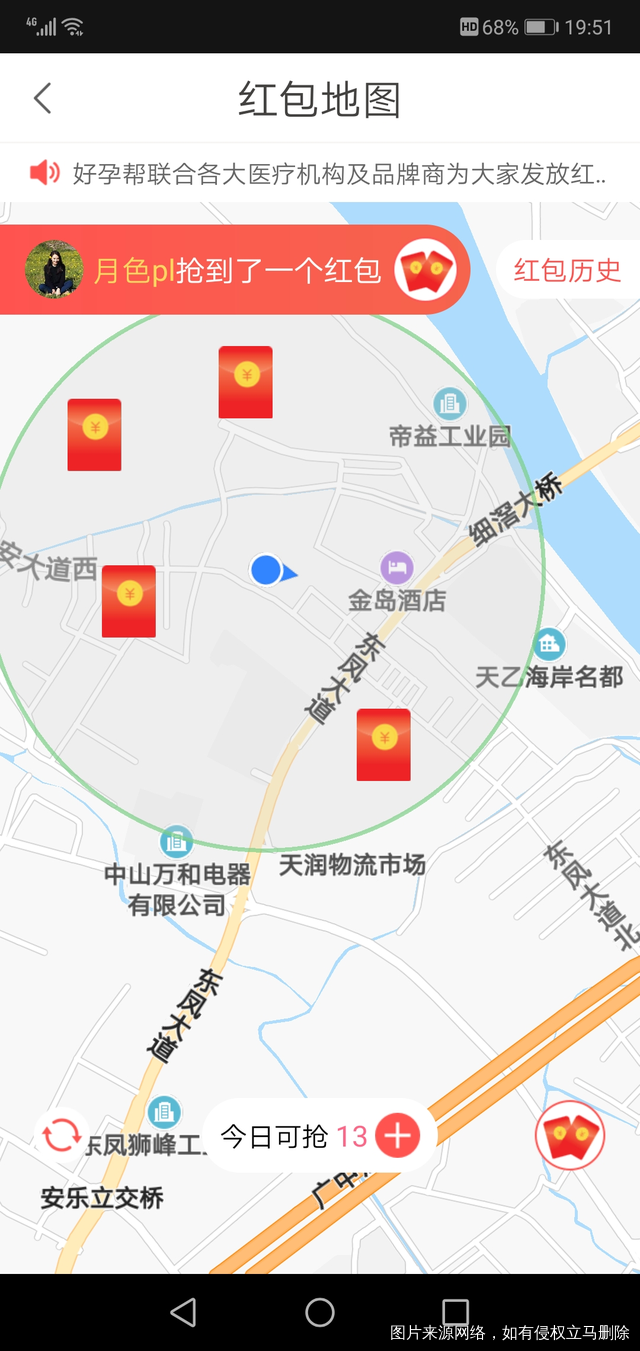The height and width of the screenshot is (1351, 640).
Task: Go back from the 红包地图 screen
Action: pos(42,99)
